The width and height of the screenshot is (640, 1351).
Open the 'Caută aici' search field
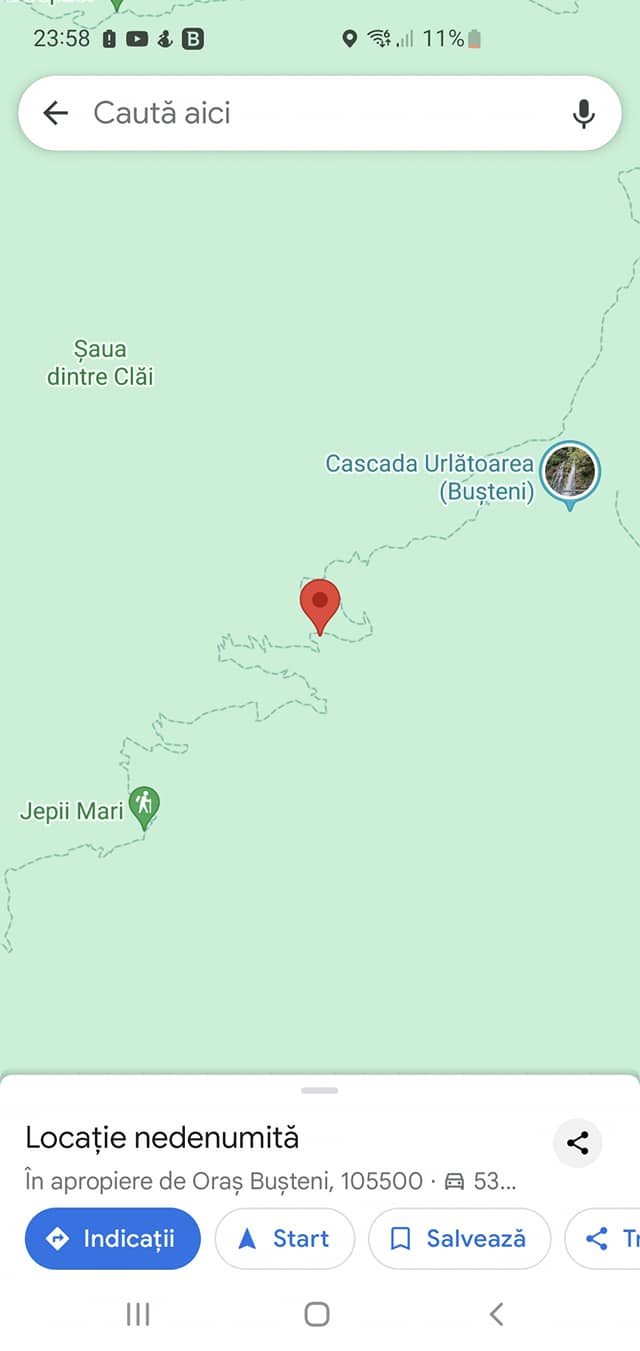[300, 113]
